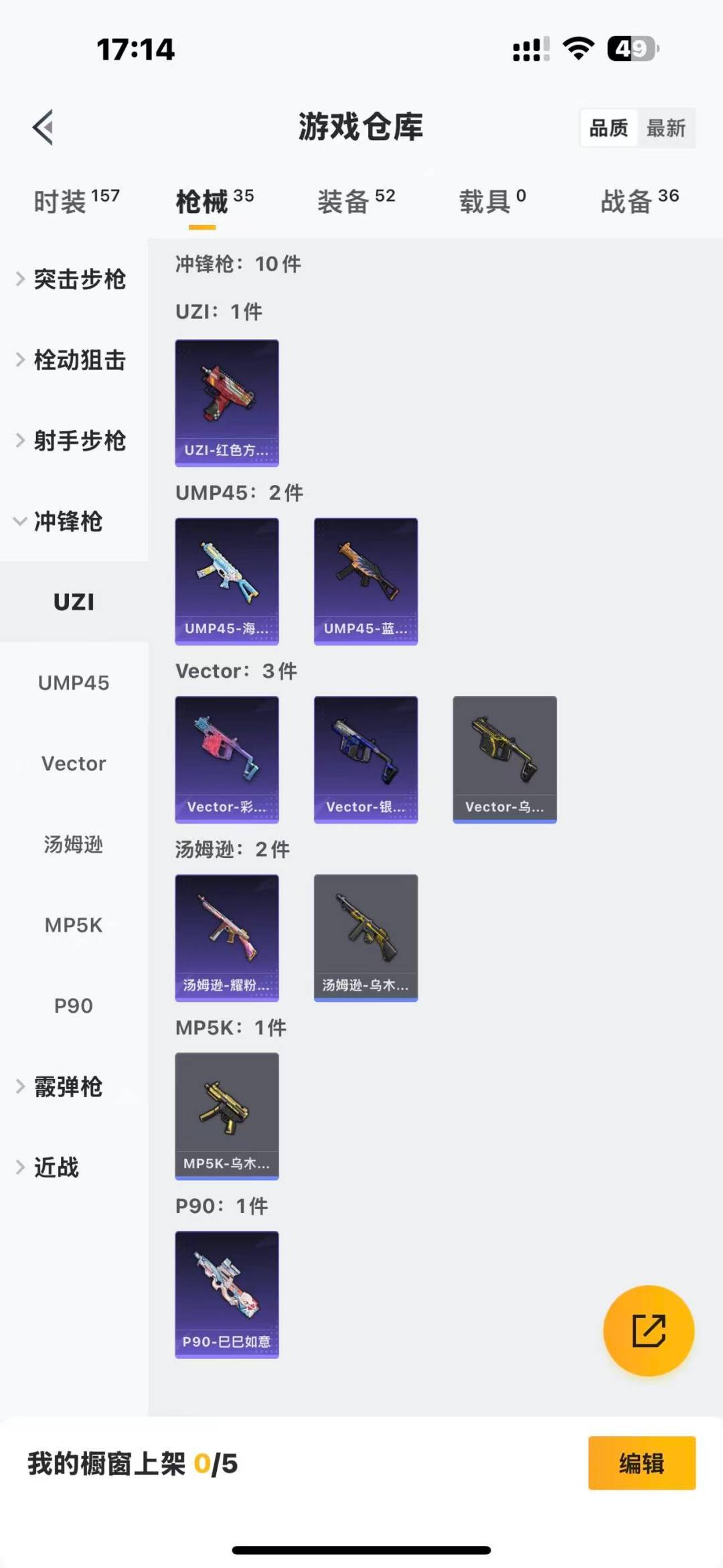Switch to the 时装 tab

pos(76,201)
